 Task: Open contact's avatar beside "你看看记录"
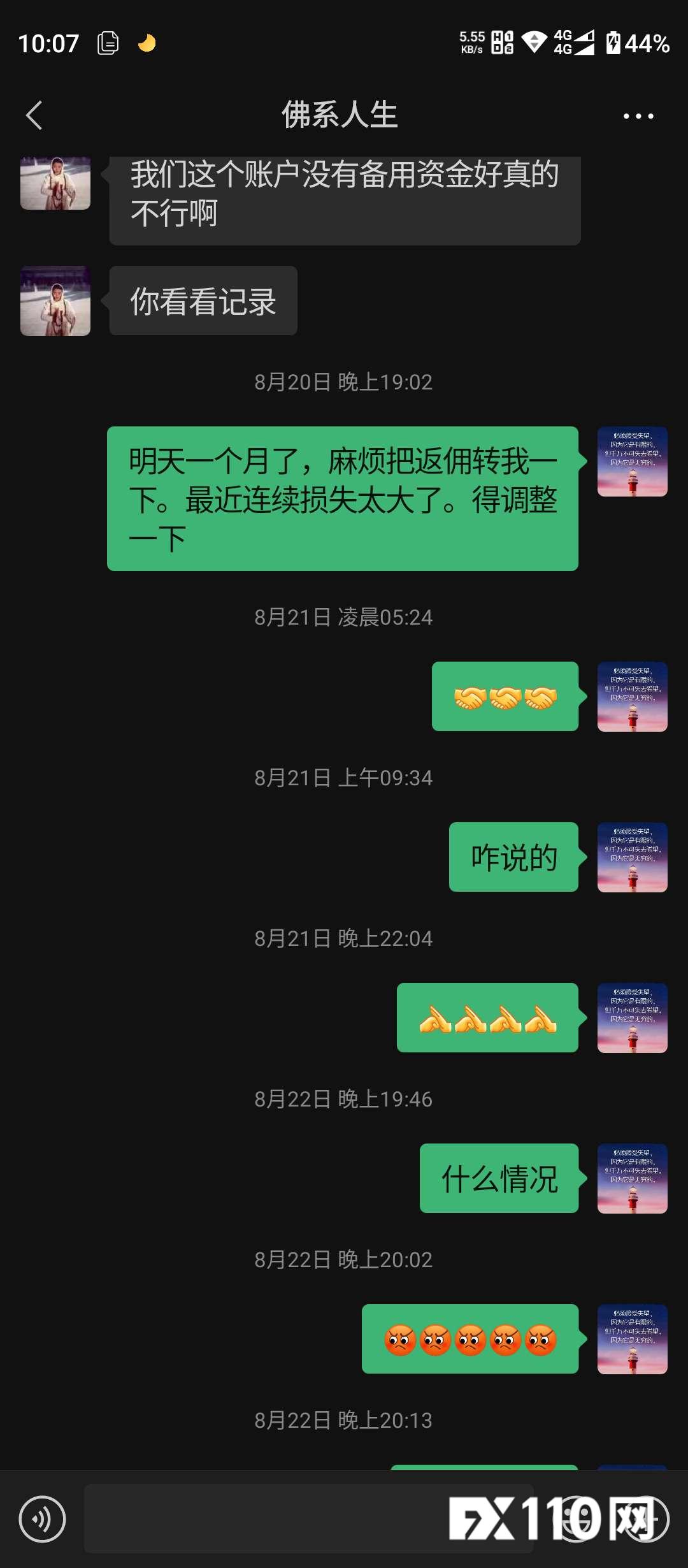click(x=55, y=301)
